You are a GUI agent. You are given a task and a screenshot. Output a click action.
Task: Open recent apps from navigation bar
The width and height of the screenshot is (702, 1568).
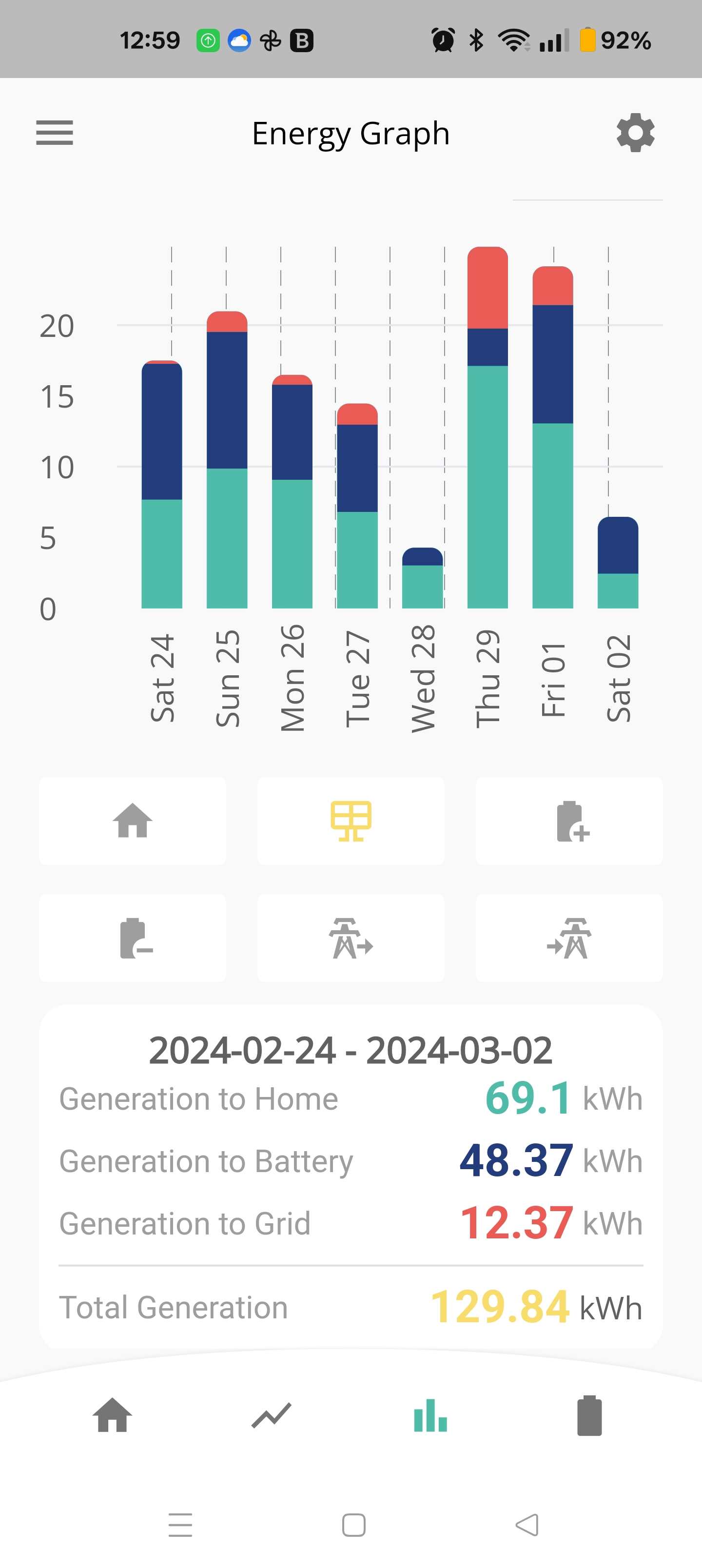(x=180, y=1525)
